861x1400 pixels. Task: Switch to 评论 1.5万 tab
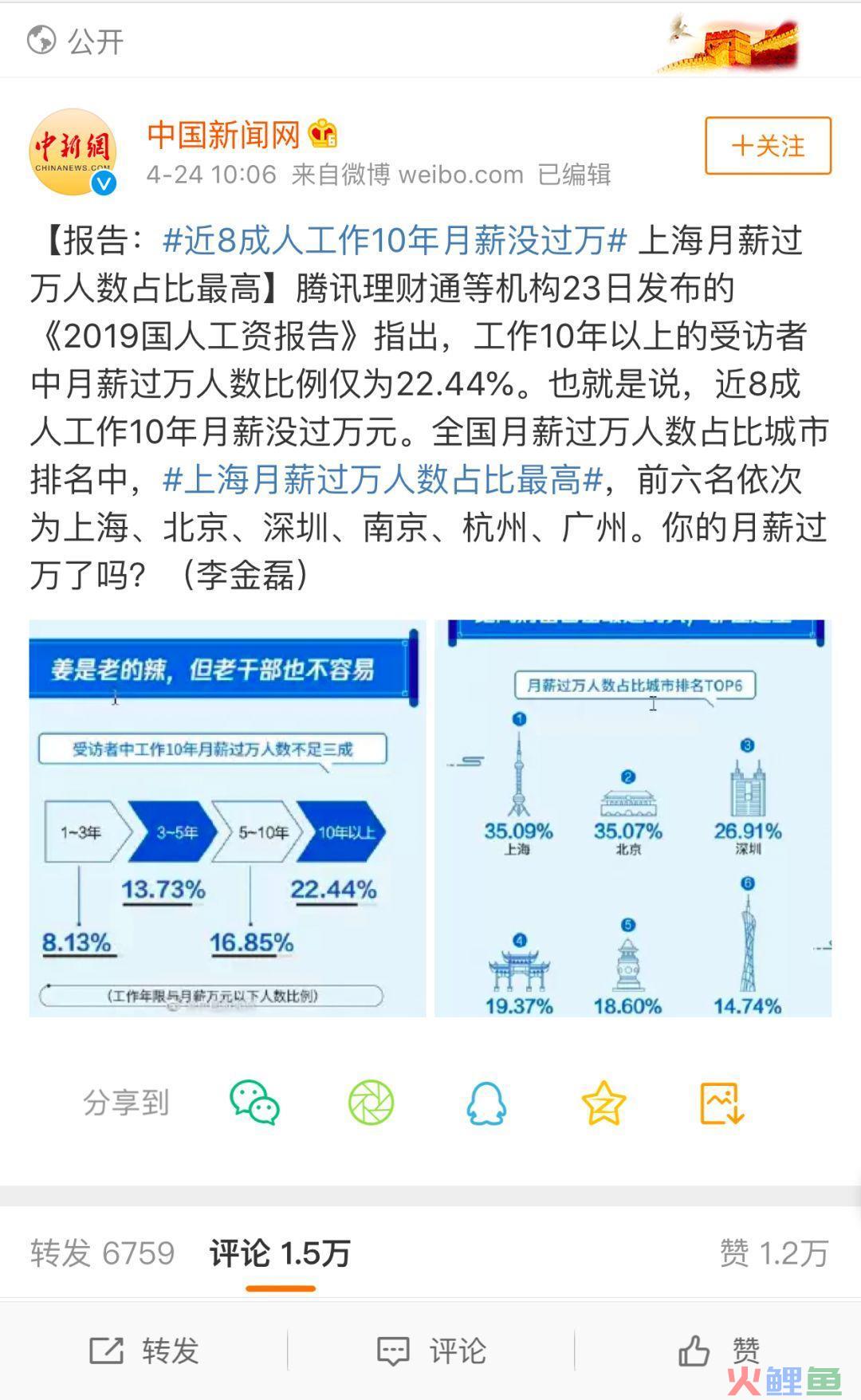tap(280, 1253)
